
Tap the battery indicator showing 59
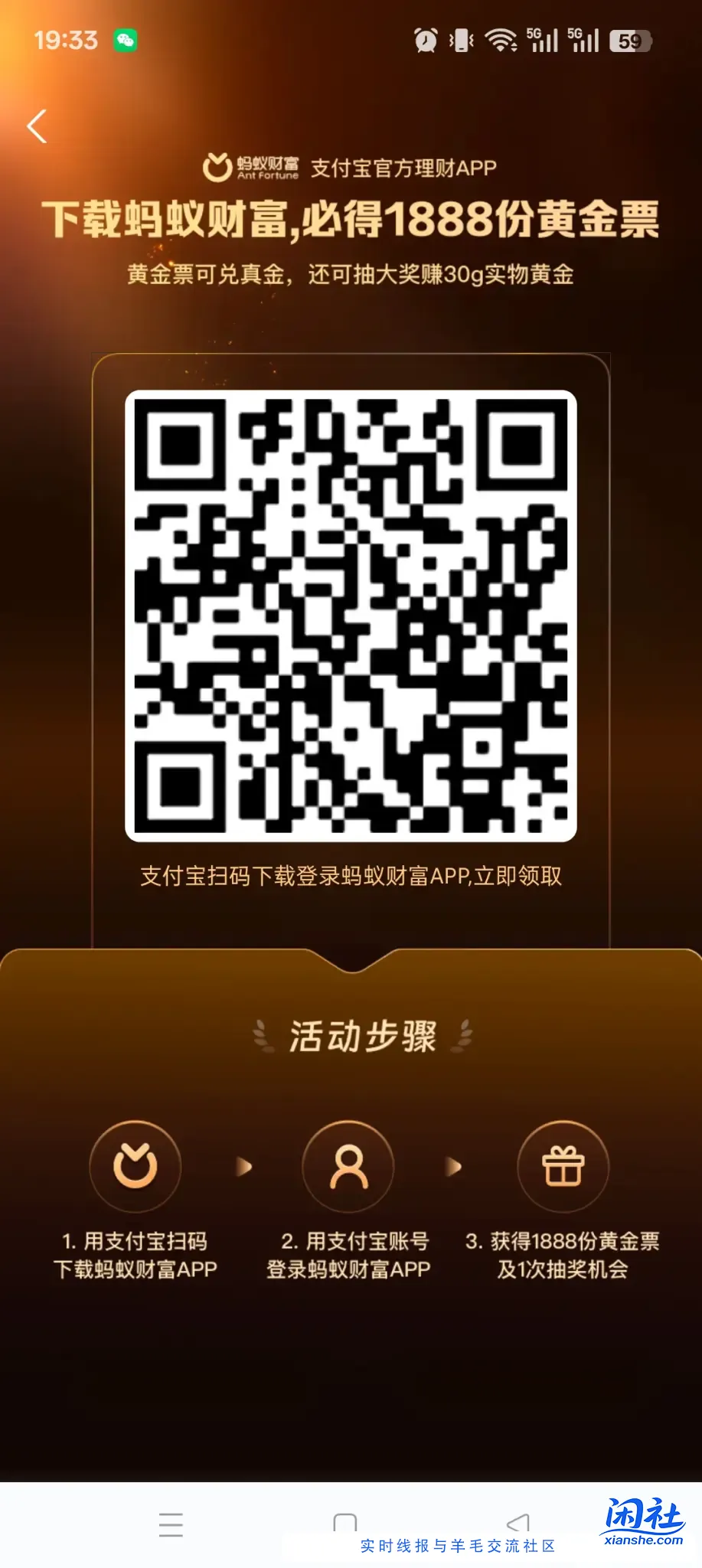tap(630, 40)
